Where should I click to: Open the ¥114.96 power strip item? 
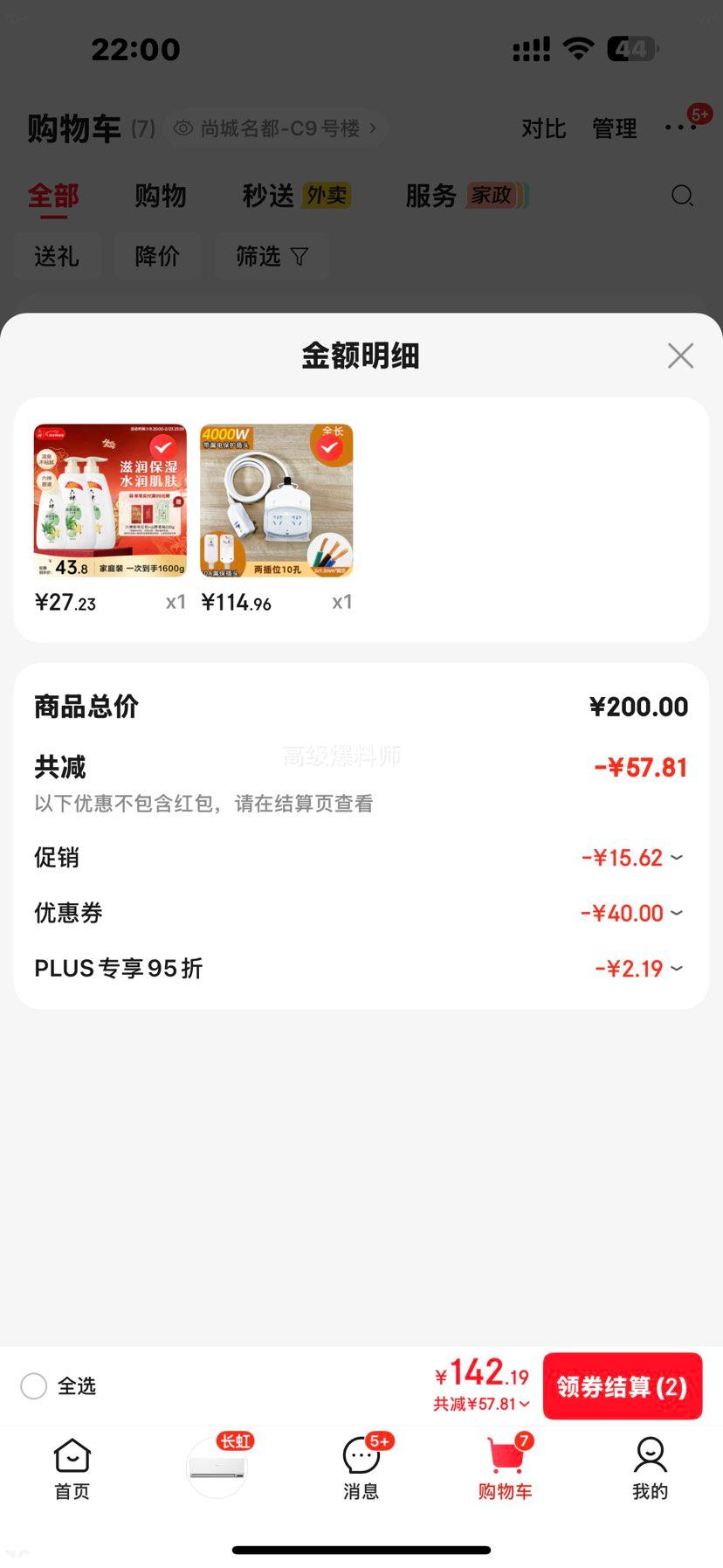(x=277, y=501)
